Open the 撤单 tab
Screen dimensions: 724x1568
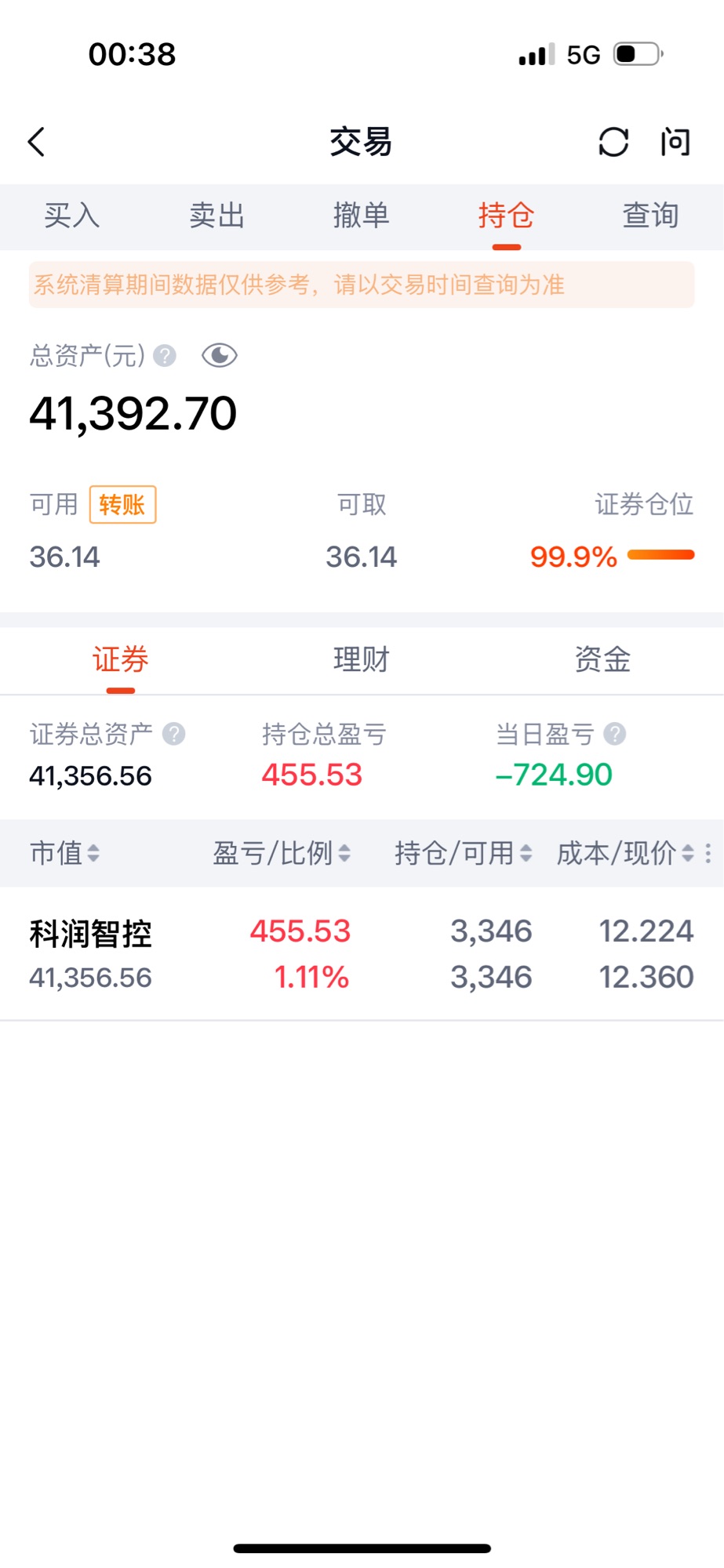(362, 215)
